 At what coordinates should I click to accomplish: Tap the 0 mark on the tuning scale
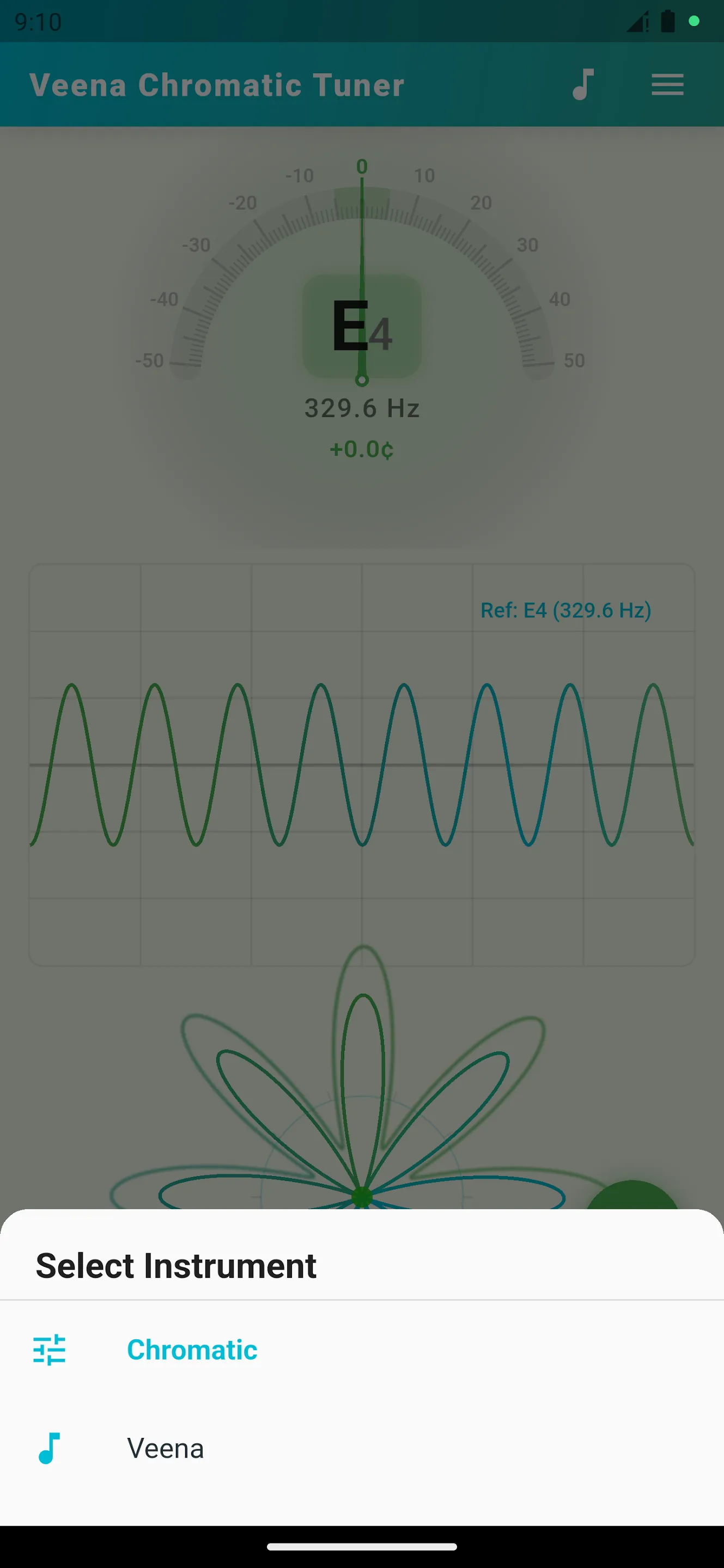tap(362, 166)
